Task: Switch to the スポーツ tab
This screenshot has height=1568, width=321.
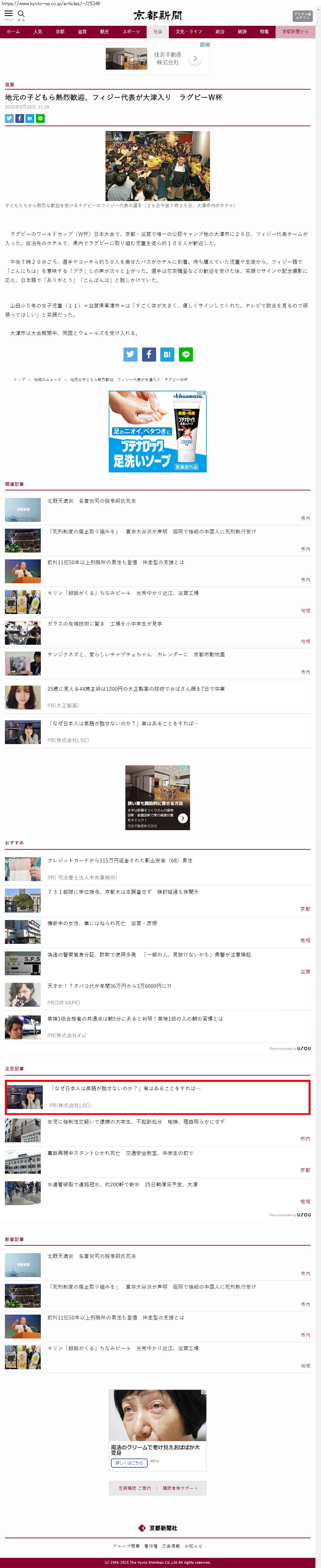Action: [131, 32]
